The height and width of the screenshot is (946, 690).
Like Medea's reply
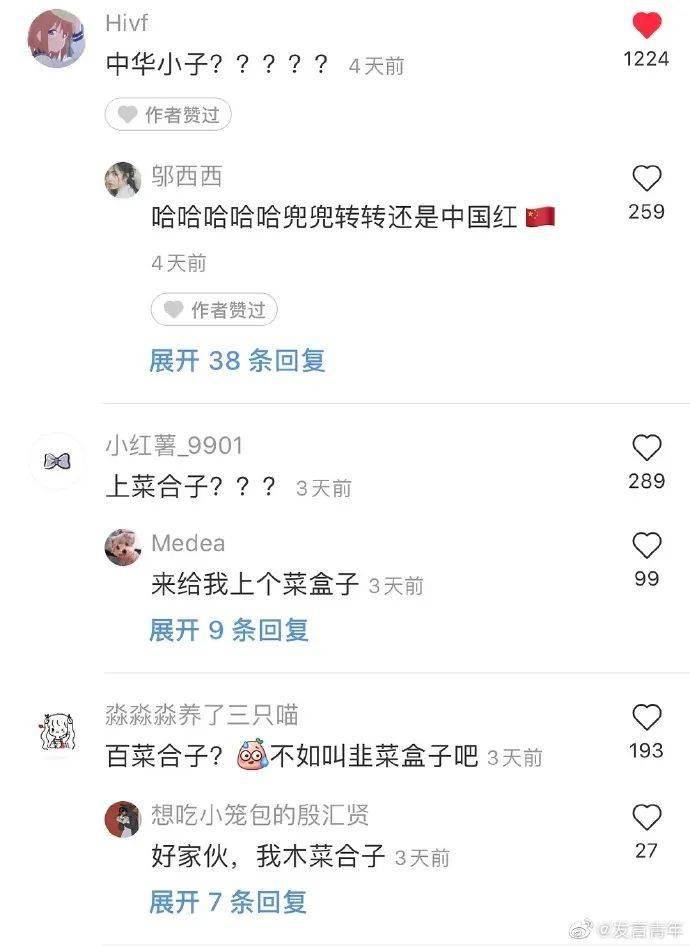[x=647, y=545]
